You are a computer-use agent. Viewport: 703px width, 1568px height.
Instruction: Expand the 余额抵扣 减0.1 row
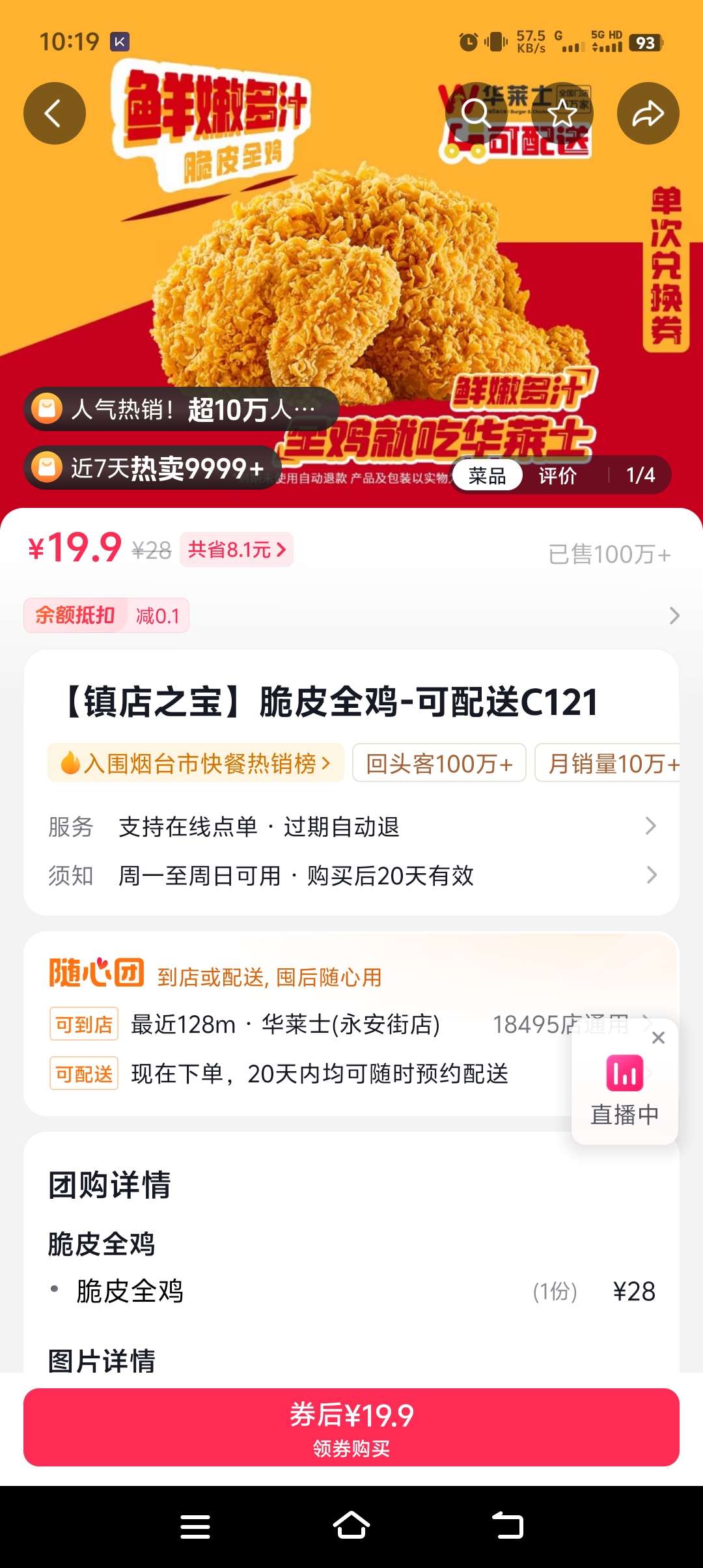(x=351, y=615)
